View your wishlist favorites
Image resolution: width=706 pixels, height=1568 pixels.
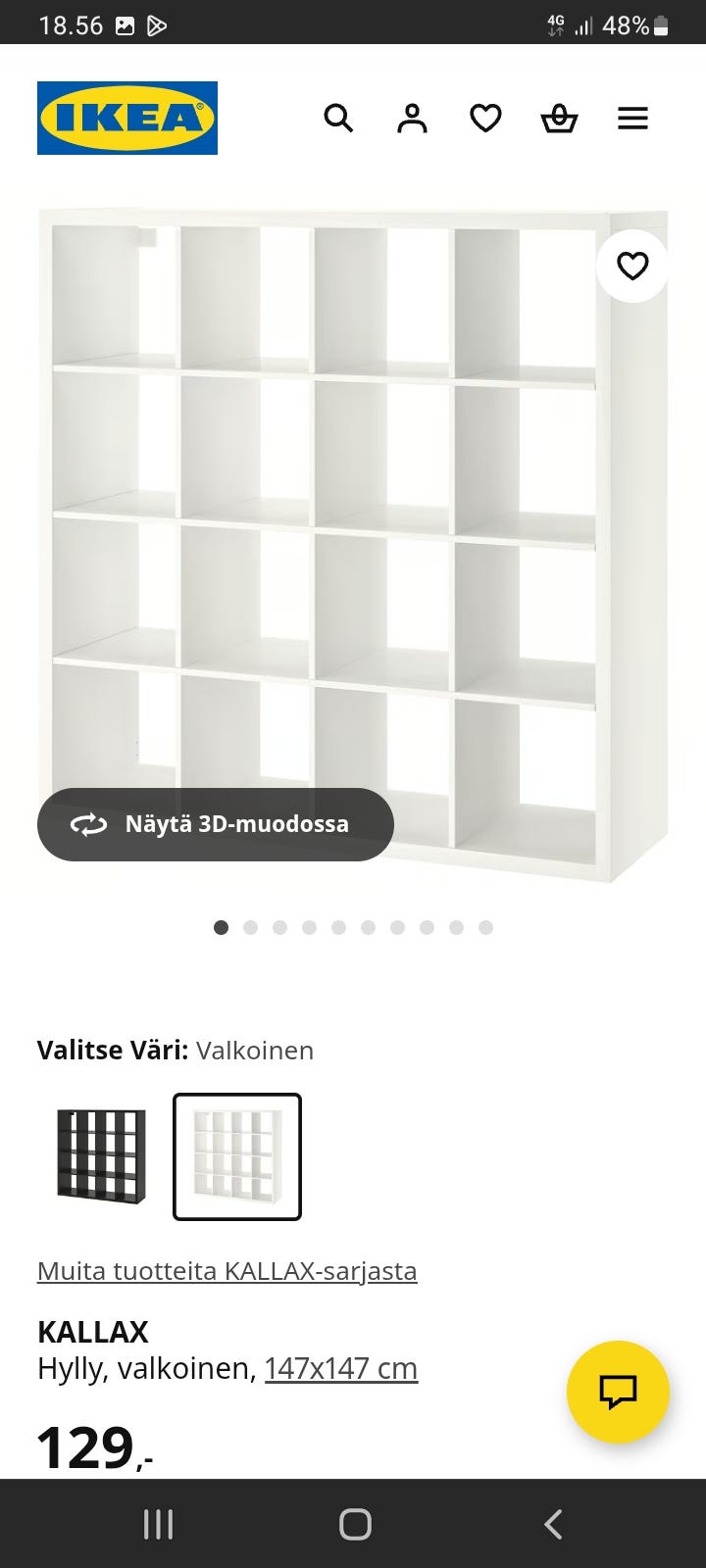tap(485, 118)
